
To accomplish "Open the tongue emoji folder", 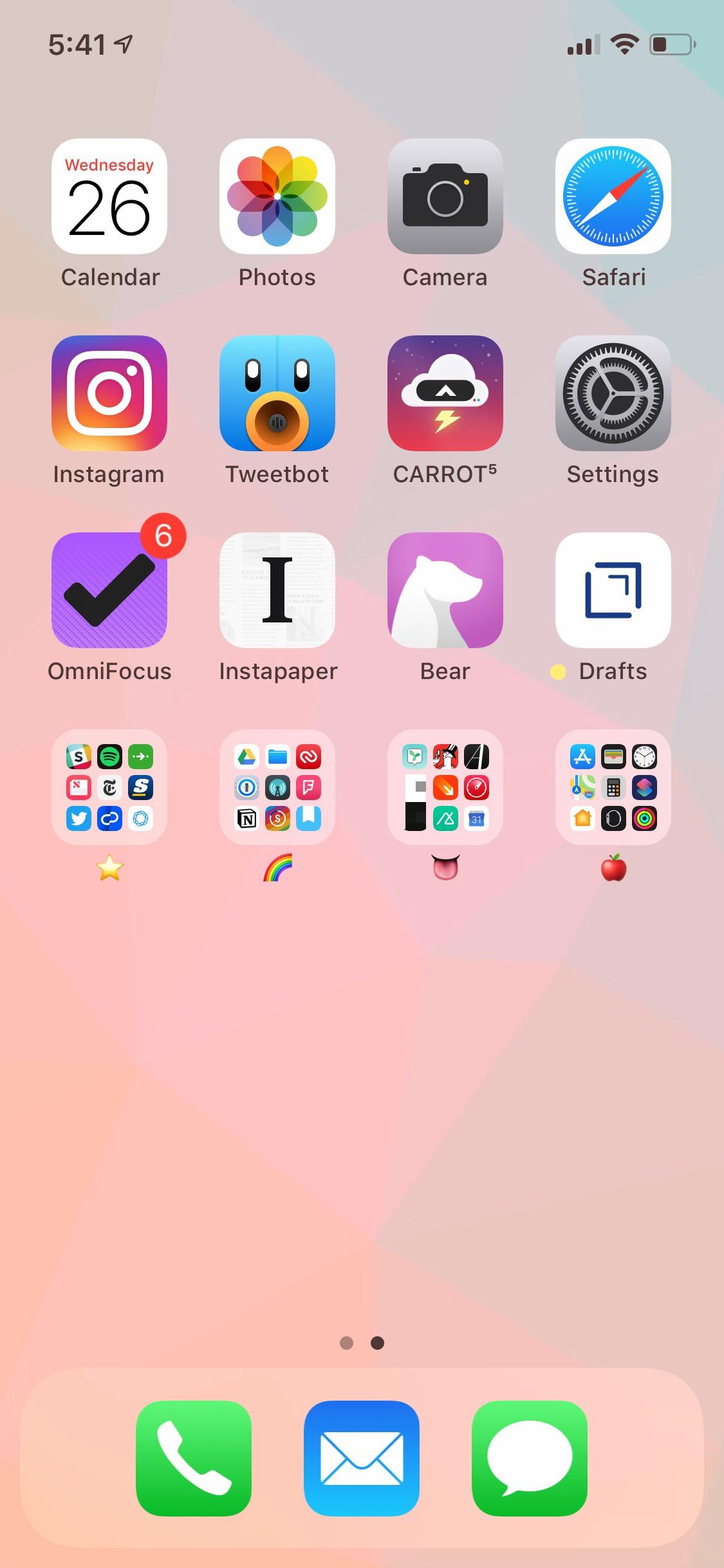I will (445, 787).
